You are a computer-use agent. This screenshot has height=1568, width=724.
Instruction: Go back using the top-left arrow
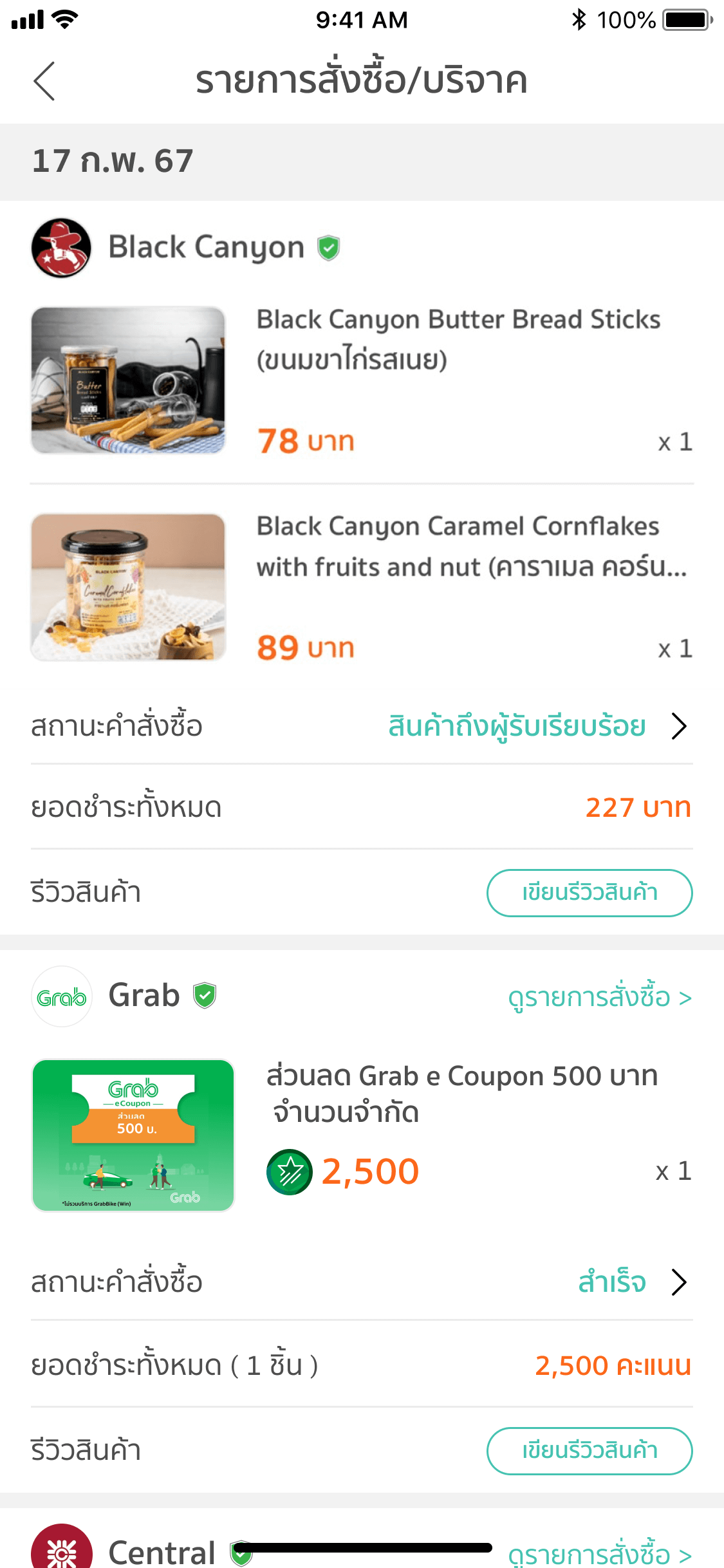click(44, 81)
